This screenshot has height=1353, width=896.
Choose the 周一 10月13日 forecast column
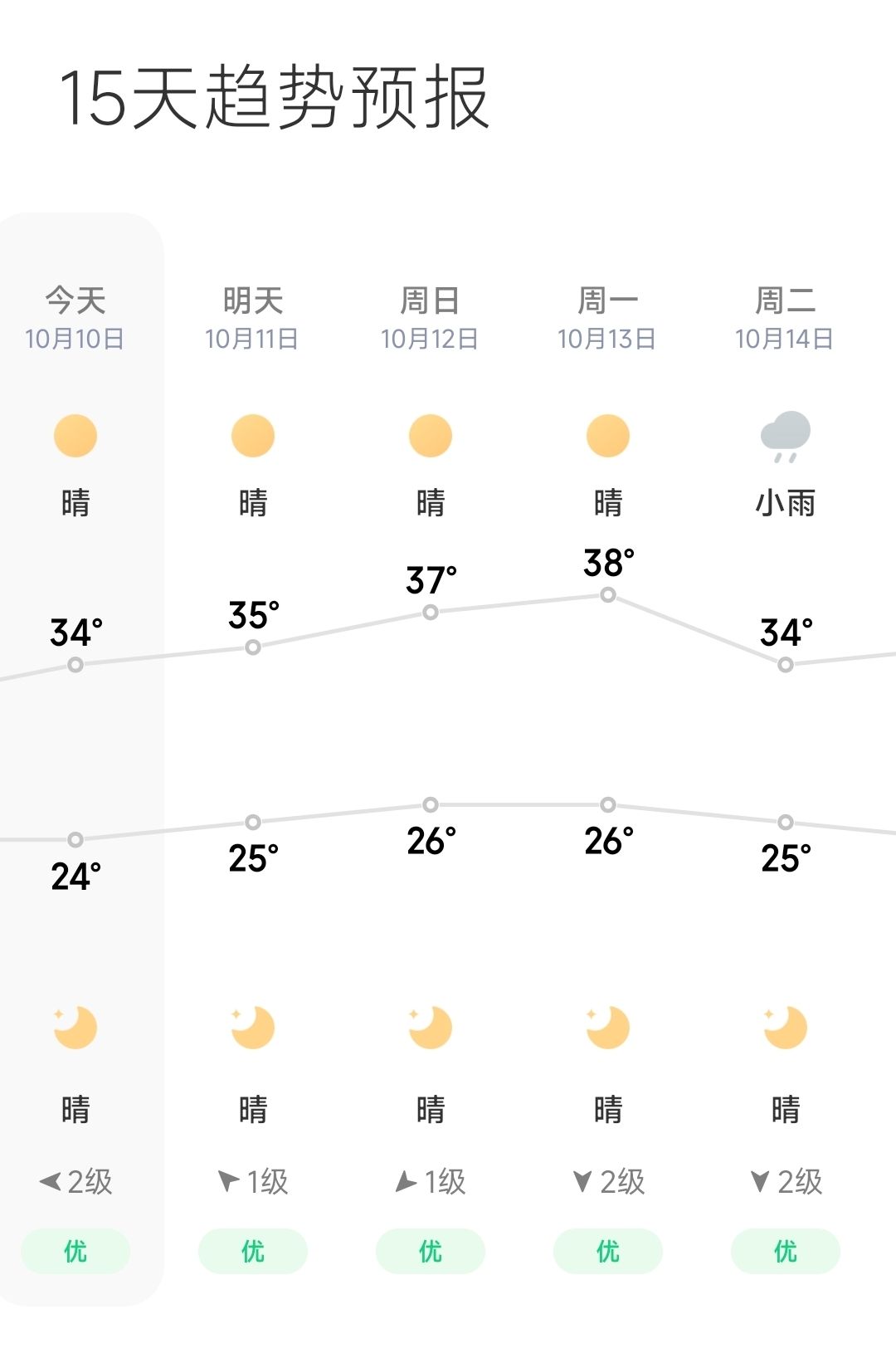click(x=607, y=319)
